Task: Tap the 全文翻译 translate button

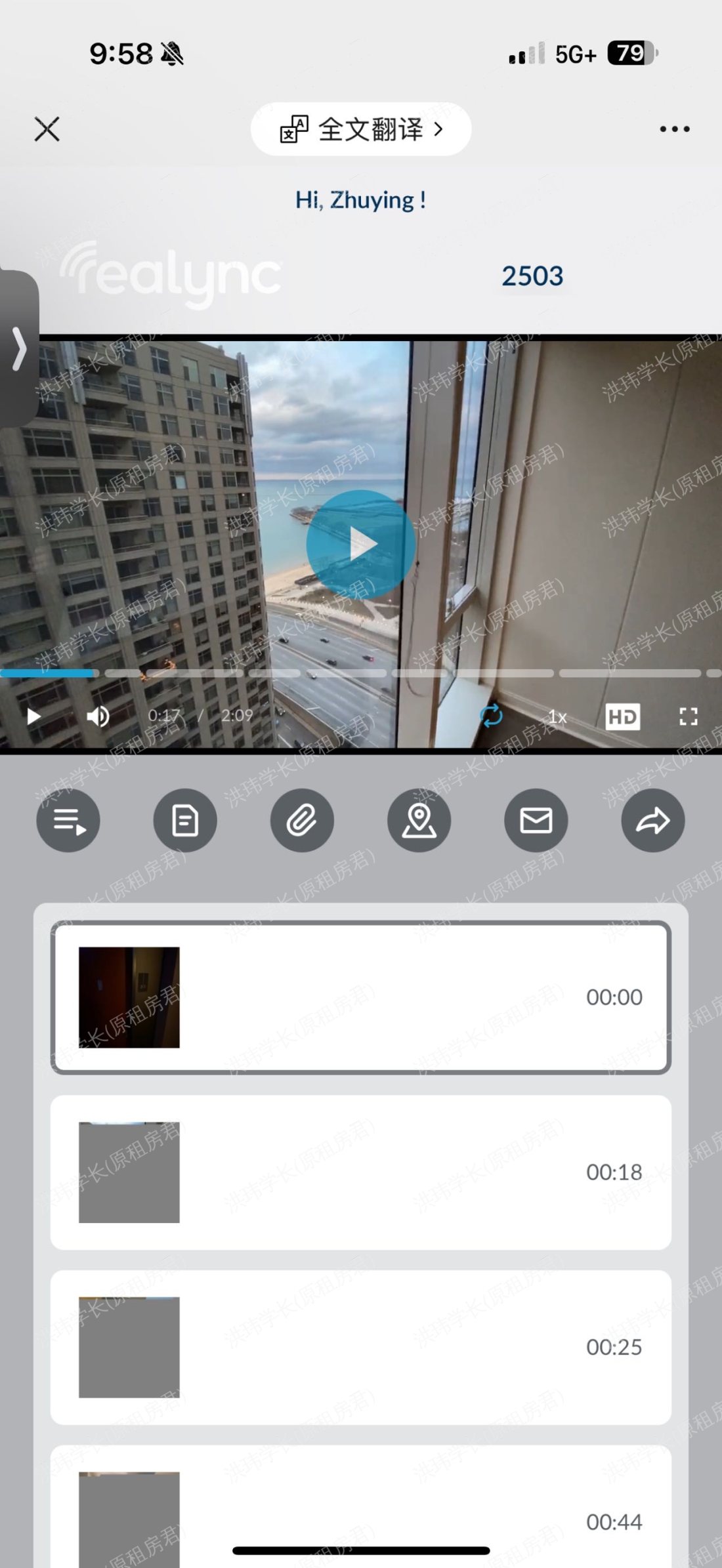Action: tap(360, 129)
